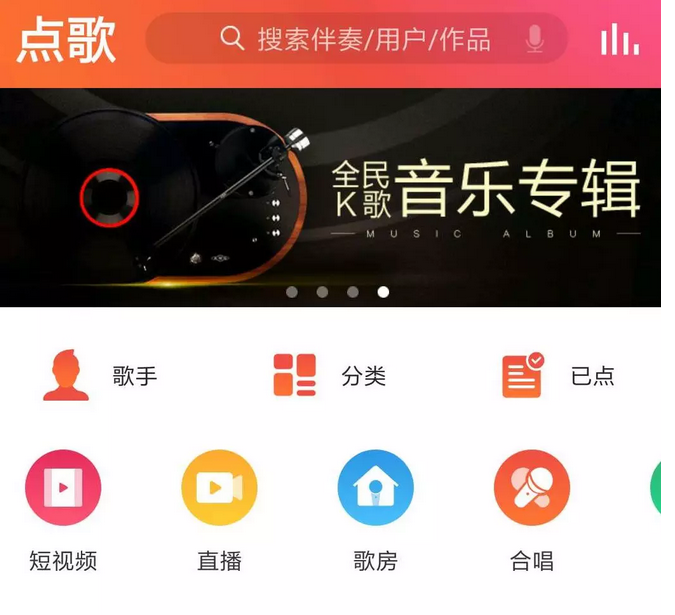Viewport: 675px width, 615px height.
Task: Open the 全民K歌 音乐专辑 banner
Action: click(330, 197)
